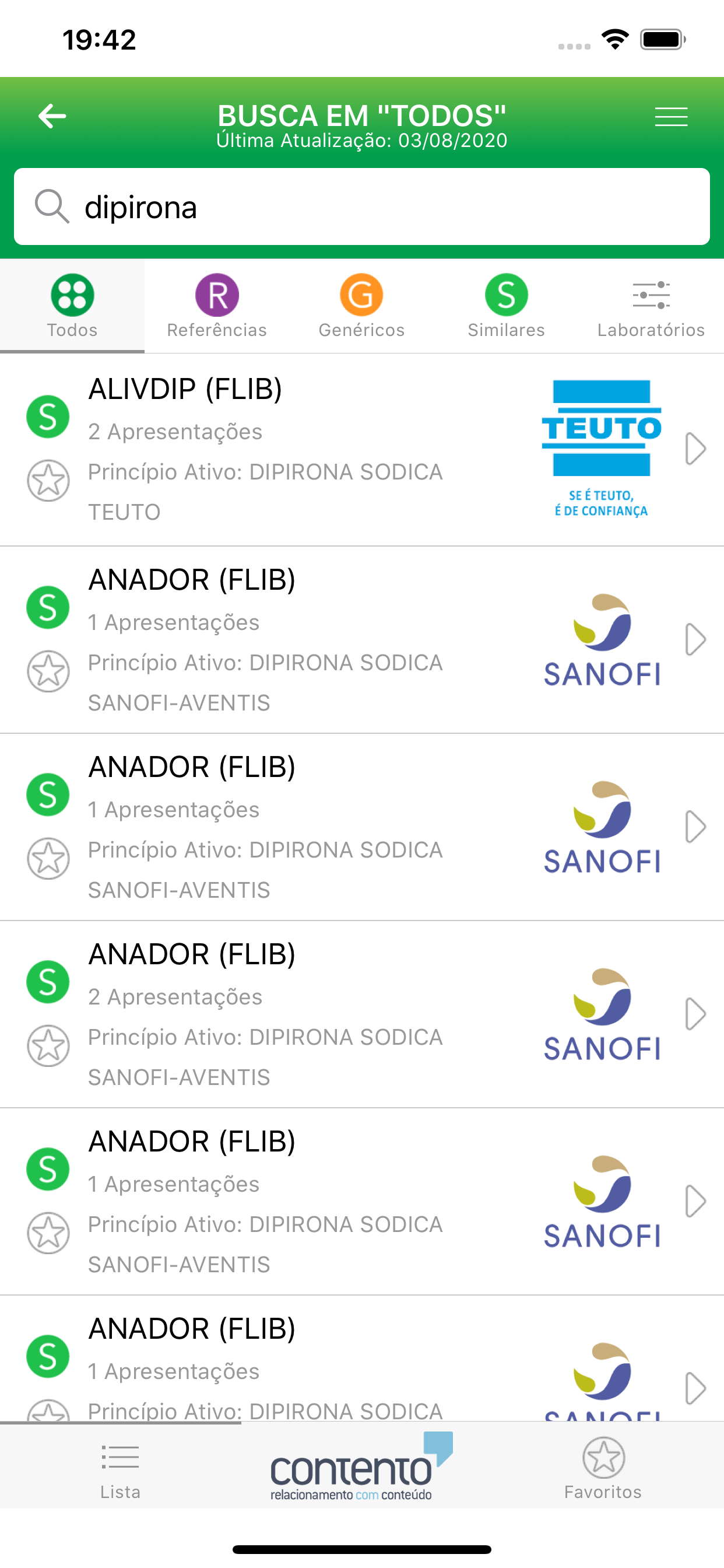Switch to the Referências tab
Screen dimensions: 724x1568
pos(217,306)
